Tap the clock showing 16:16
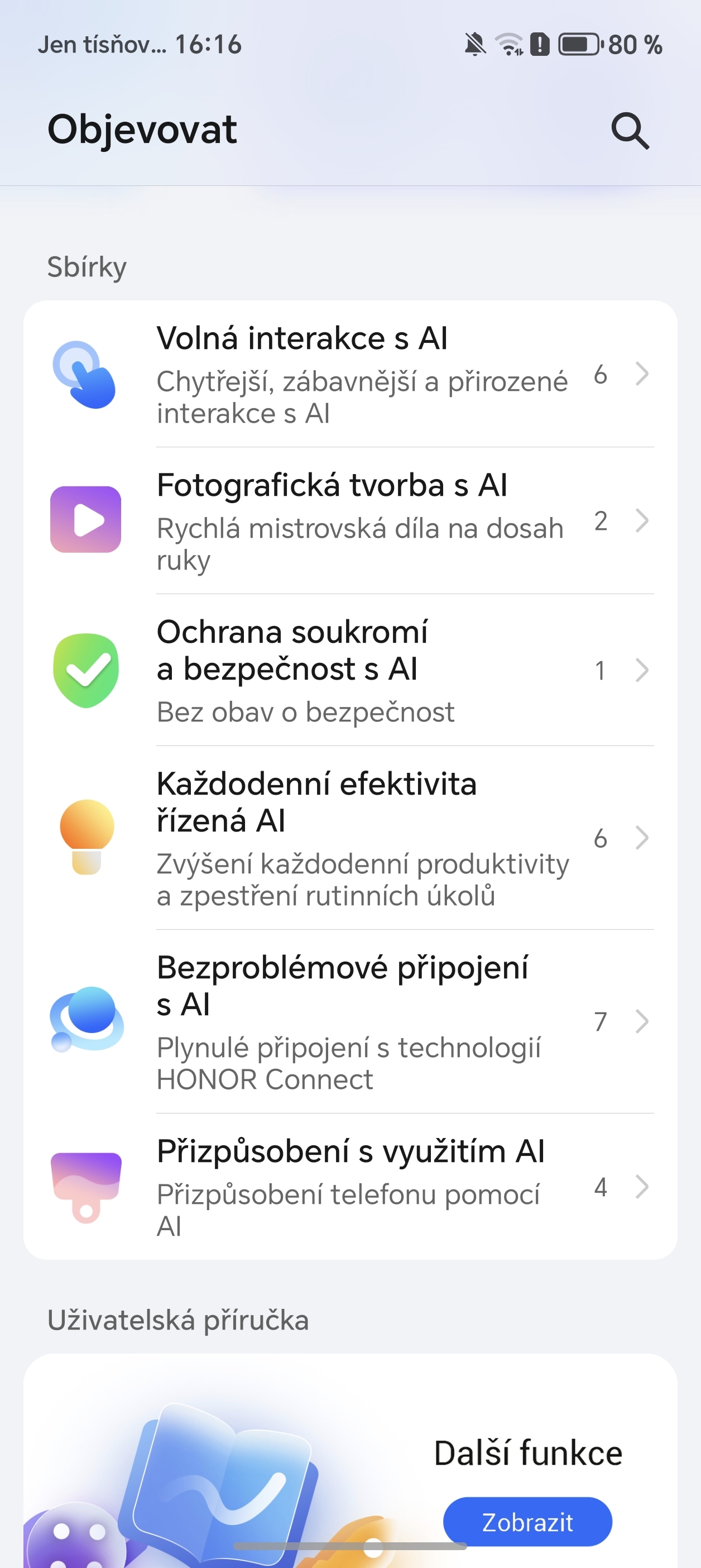 point(209,44)
